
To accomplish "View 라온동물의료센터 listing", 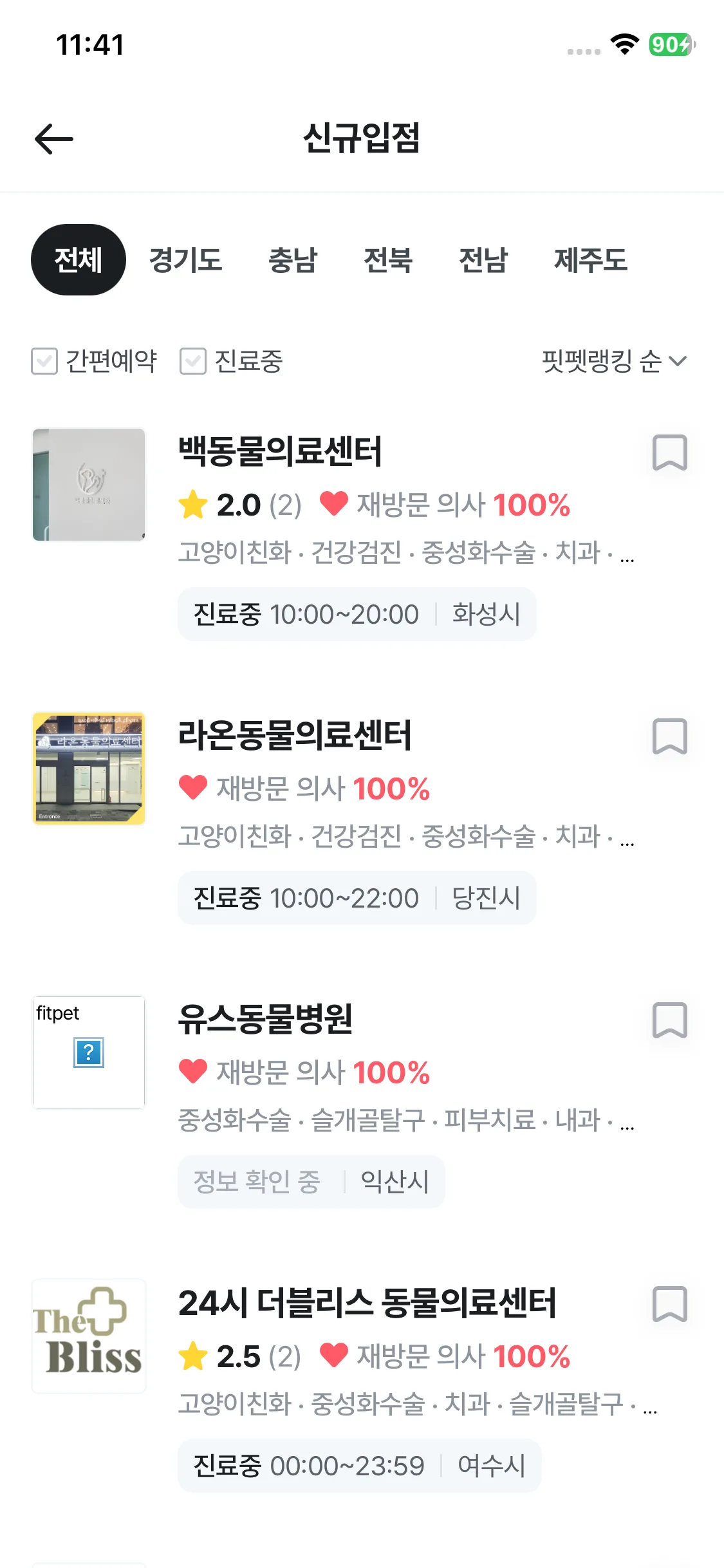I will [x=294, y=735].
